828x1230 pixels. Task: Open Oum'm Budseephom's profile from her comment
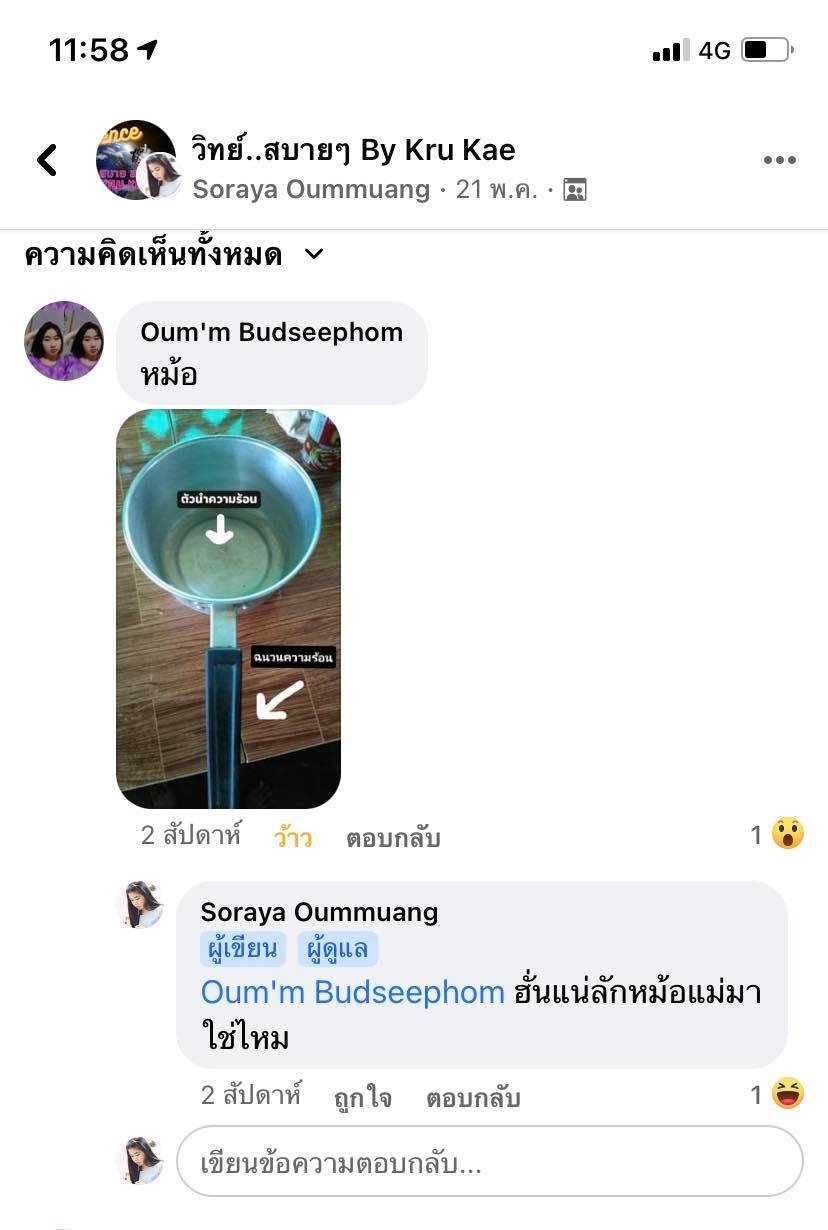(x=271, y=333)
